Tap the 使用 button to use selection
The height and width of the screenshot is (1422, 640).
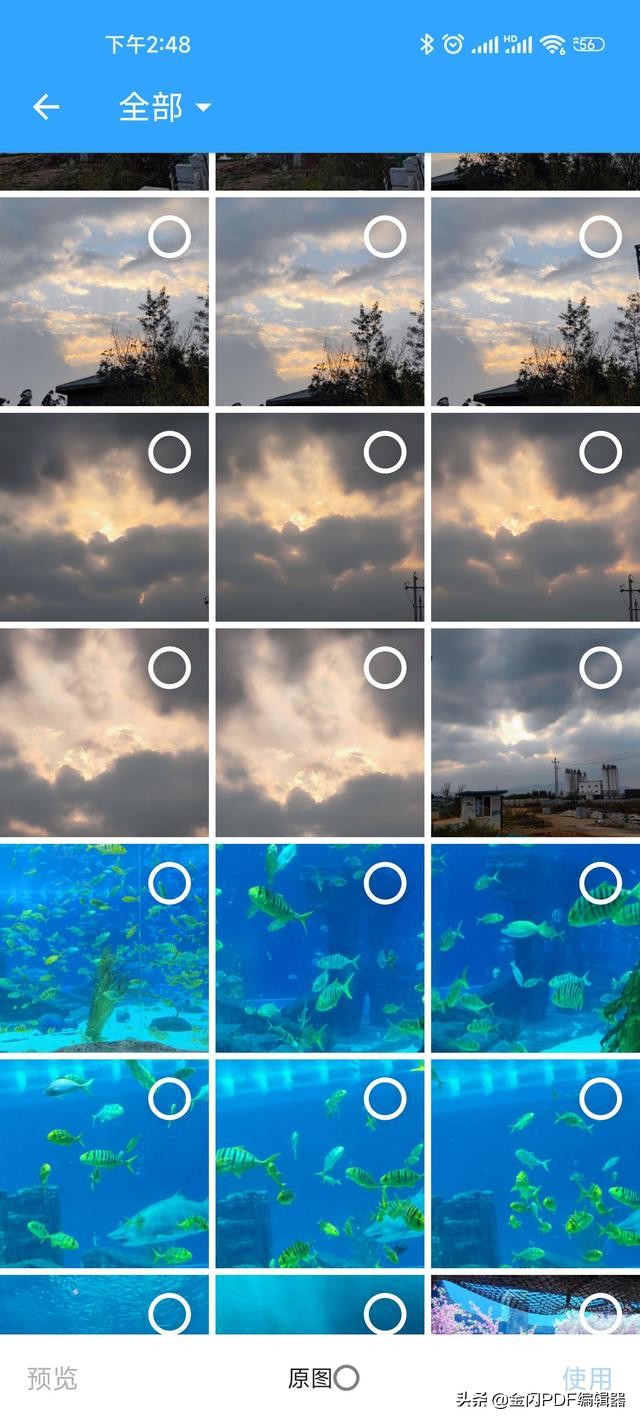(x=587, y=1379)
